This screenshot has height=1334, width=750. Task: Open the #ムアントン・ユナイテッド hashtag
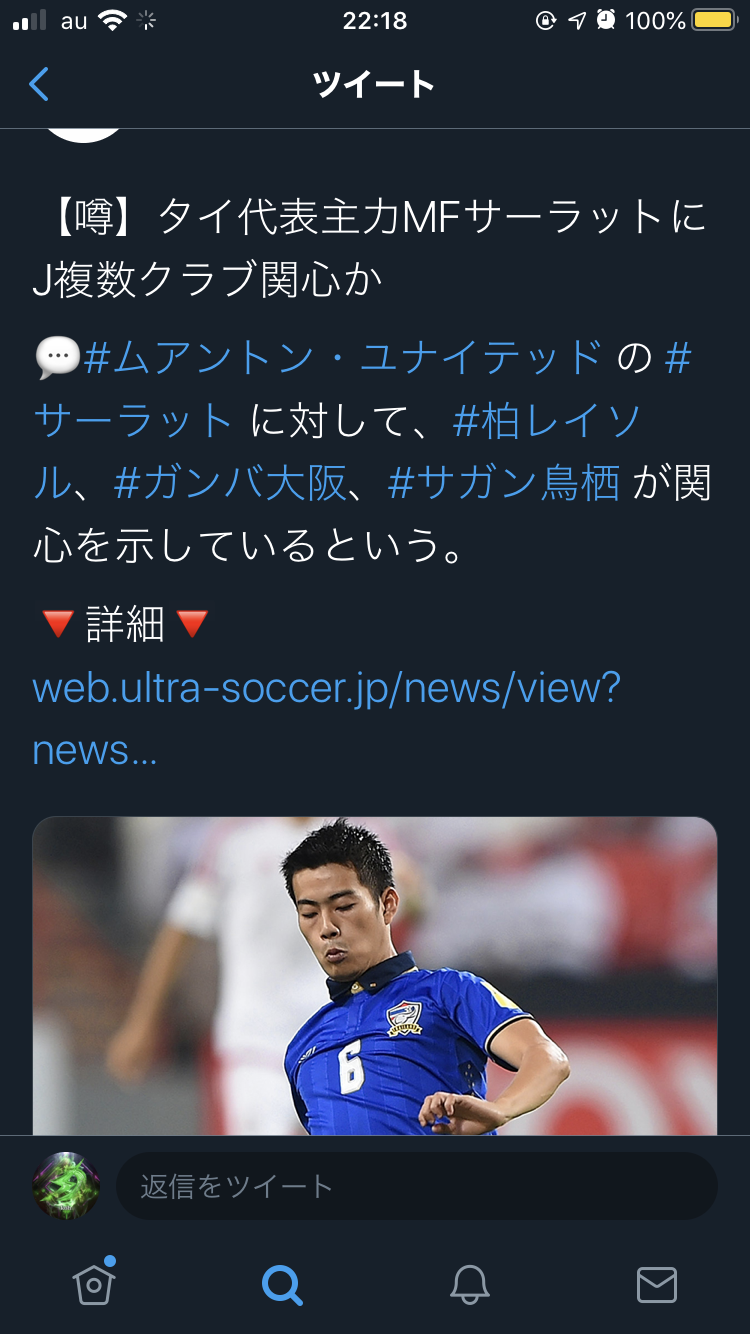tap(343, 357)
